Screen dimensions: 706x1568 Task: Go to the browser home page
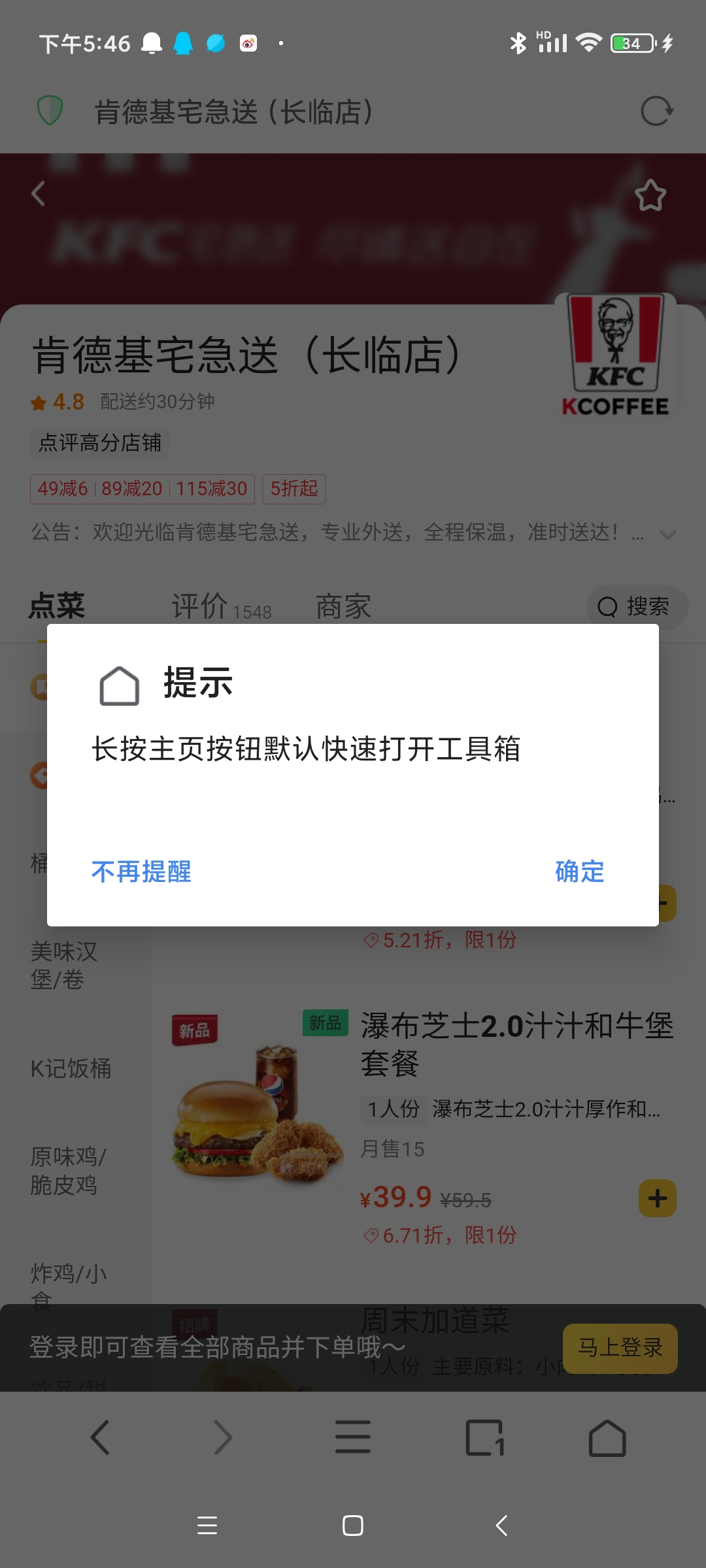[x=607, y=1437]
